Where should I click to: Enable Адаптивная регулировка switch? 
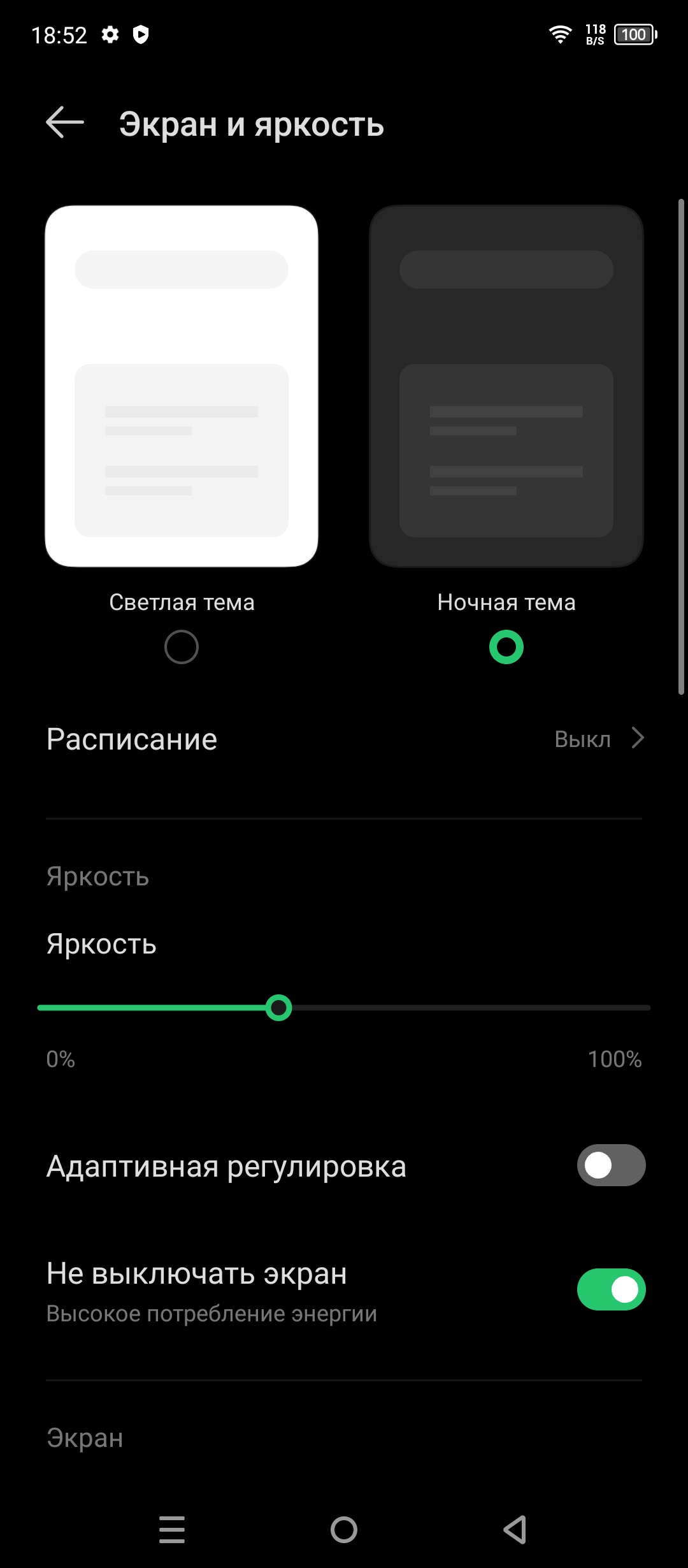(x=611, y=1165)
